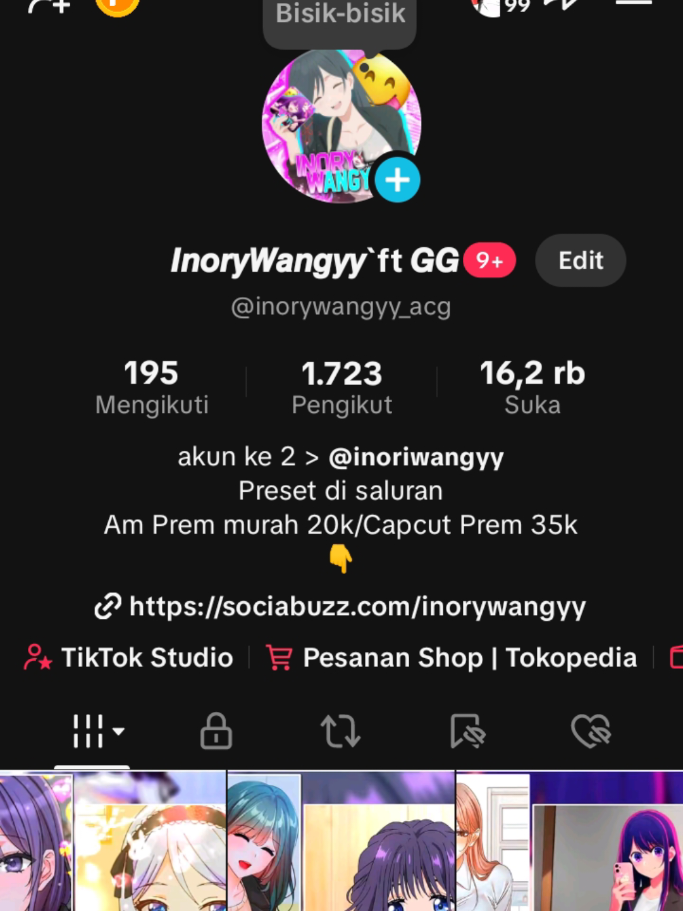
Task: Open the third video with the mirror selfie
Action: (569, 842)
